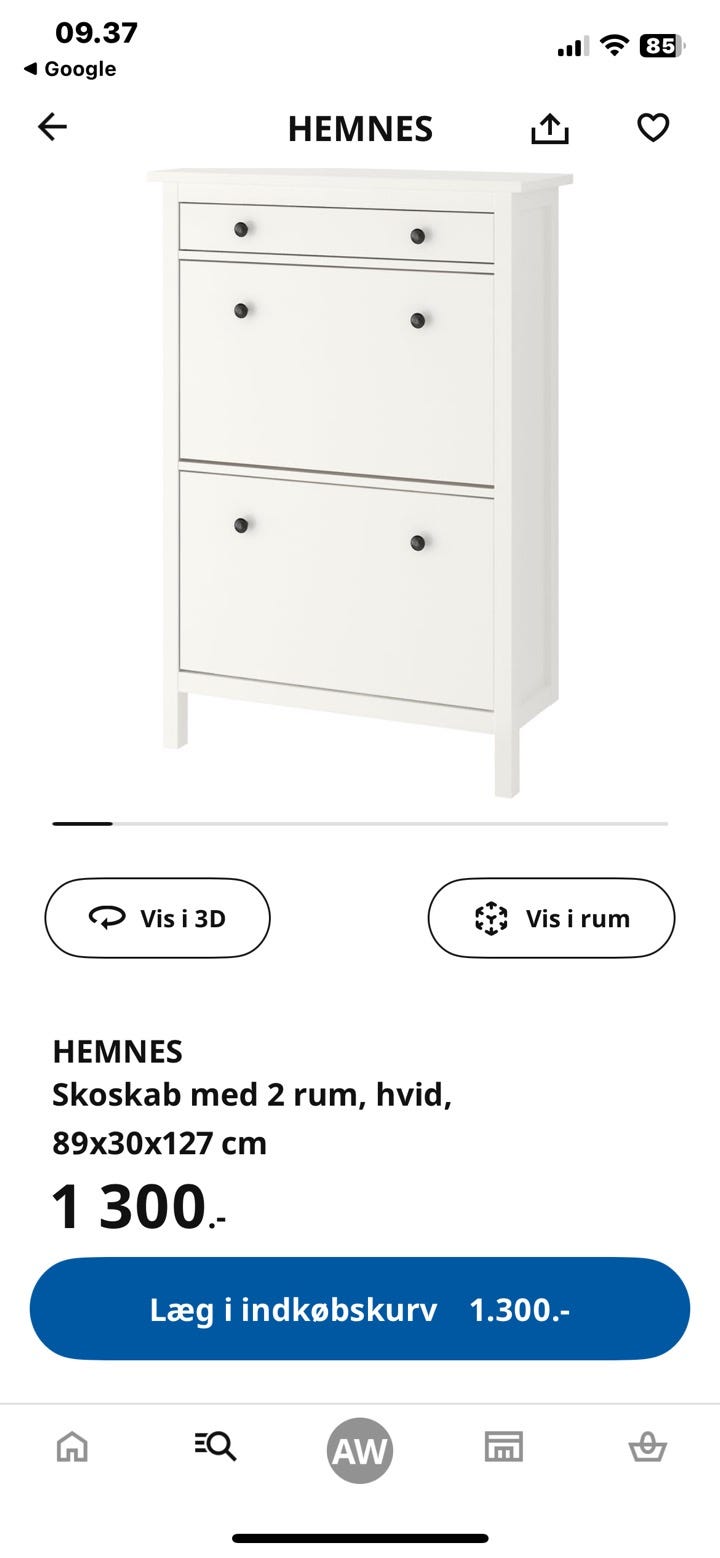
Task: Open the search tab in bottom navigation
Action: (x=216, y=1446)
